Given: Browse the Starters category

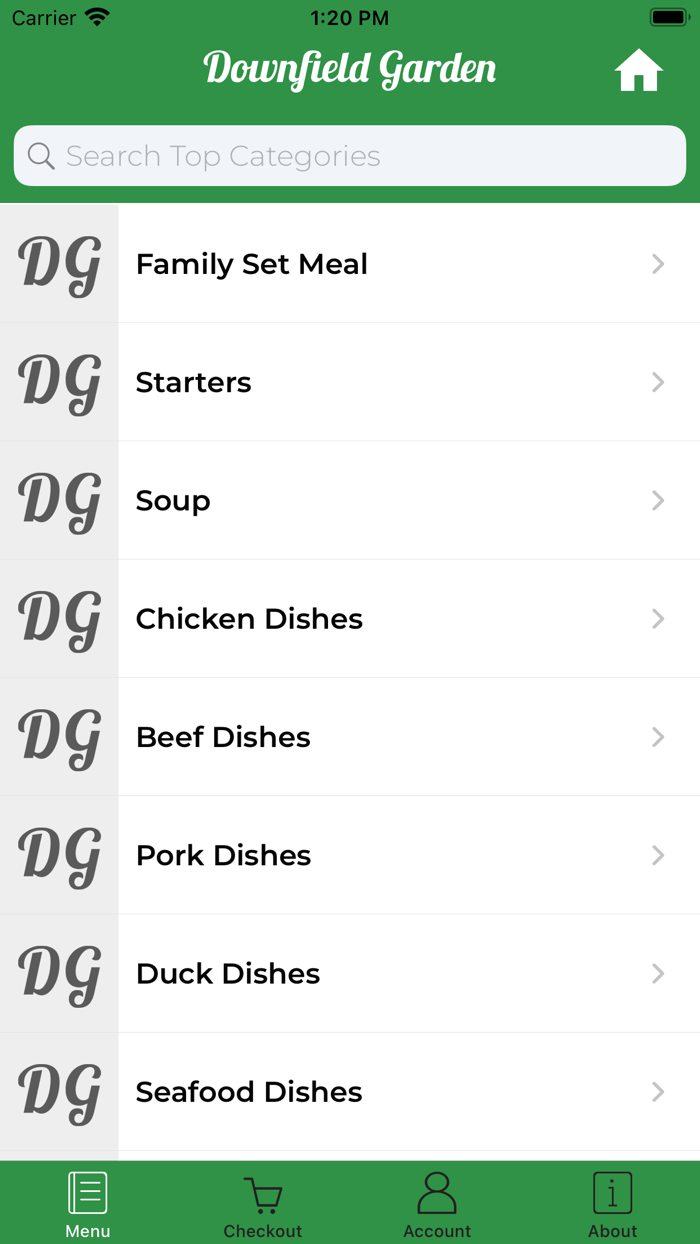Looking at the screenshot, I should 350,382.
